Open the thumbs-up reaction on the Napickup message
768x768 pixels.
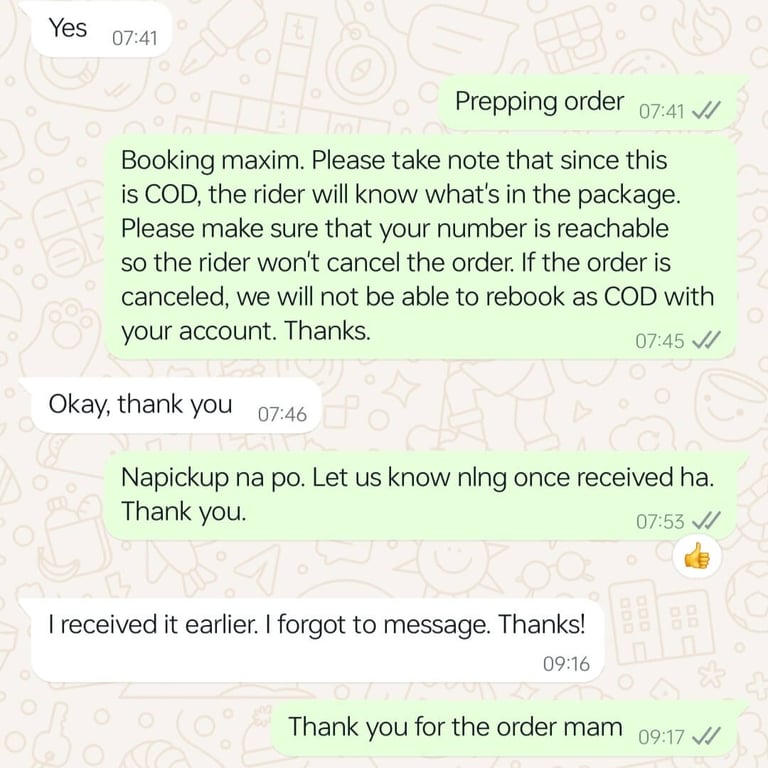tap(696, 557)
